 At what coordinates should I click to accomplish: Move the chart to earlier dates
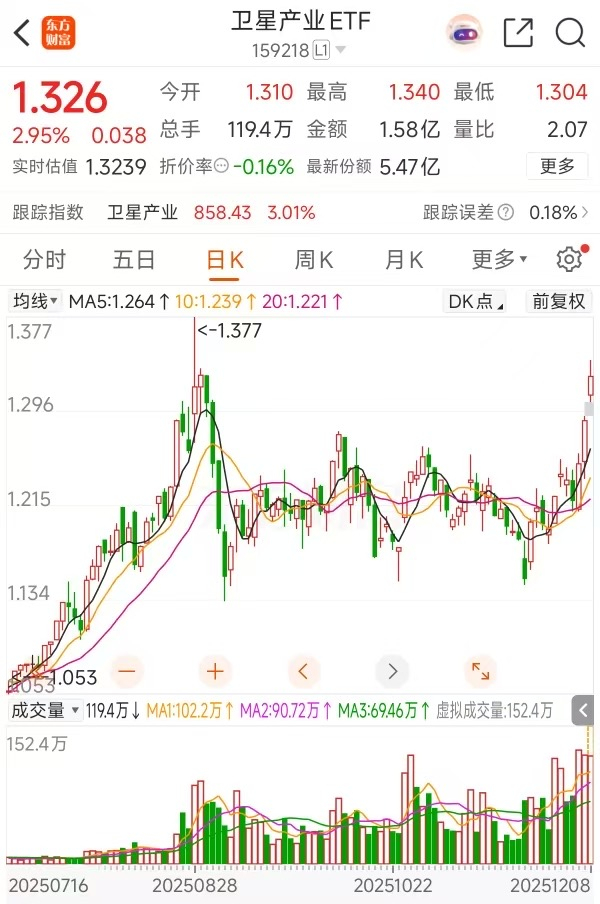(x=303, y=670)
